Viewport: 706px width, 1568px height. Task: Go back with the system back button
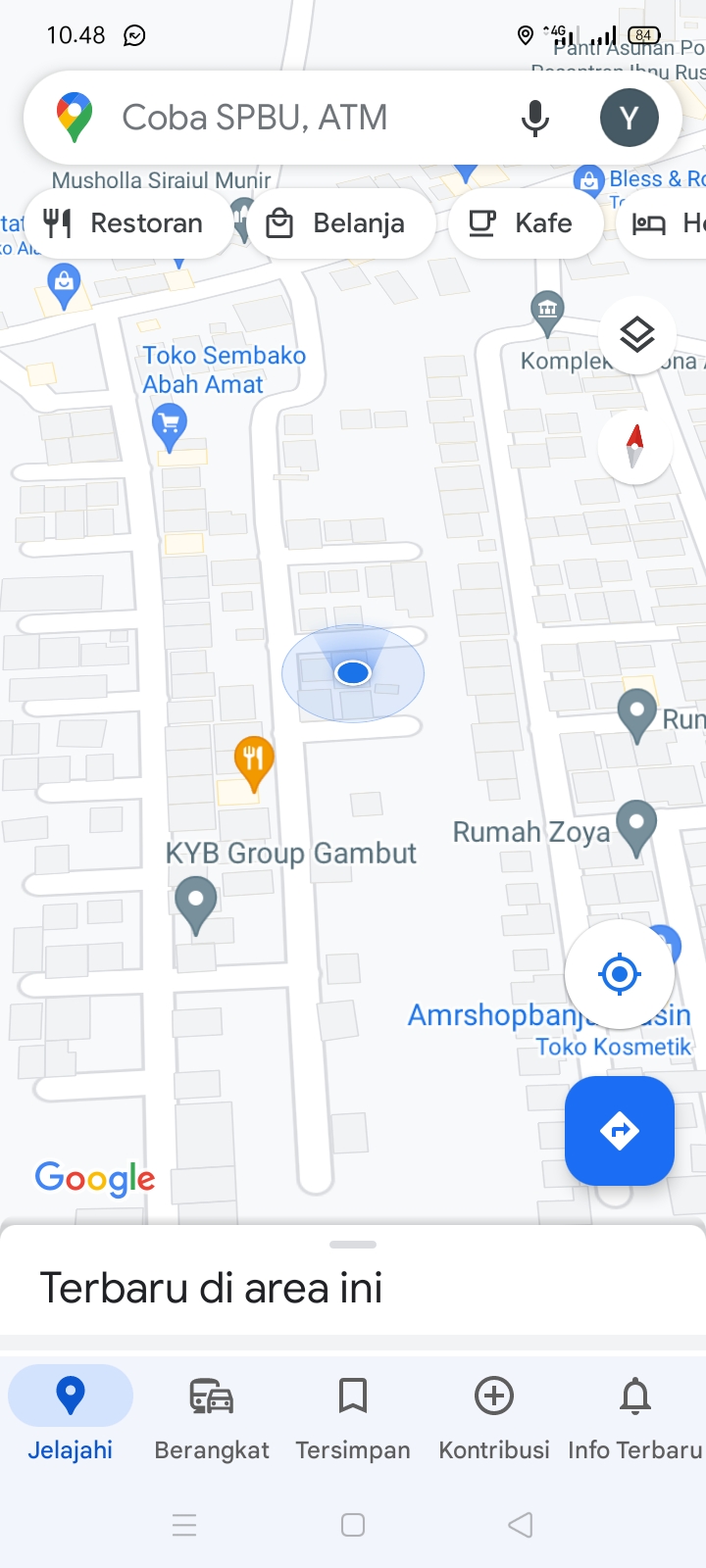coord(521,1525)
